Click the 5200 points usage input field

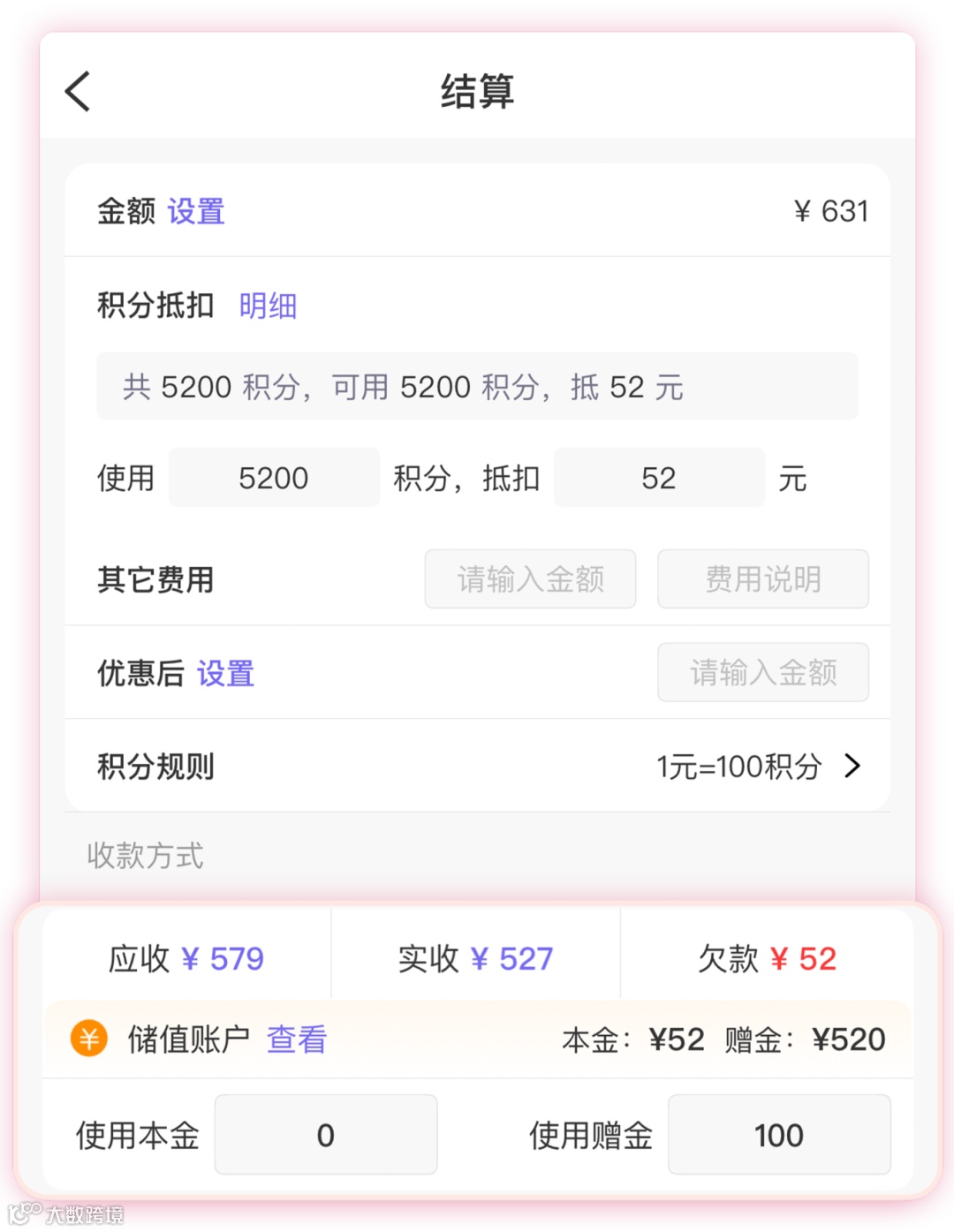[274, 477]
